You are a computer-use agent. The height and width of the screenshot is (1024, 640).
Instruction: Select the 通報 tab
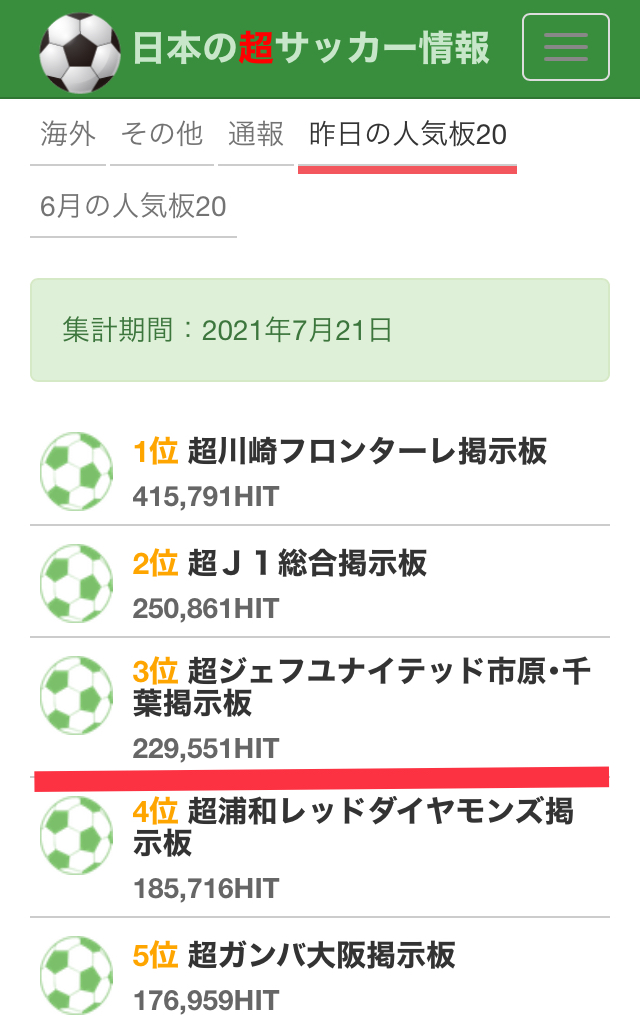click(x=256, y=135)
